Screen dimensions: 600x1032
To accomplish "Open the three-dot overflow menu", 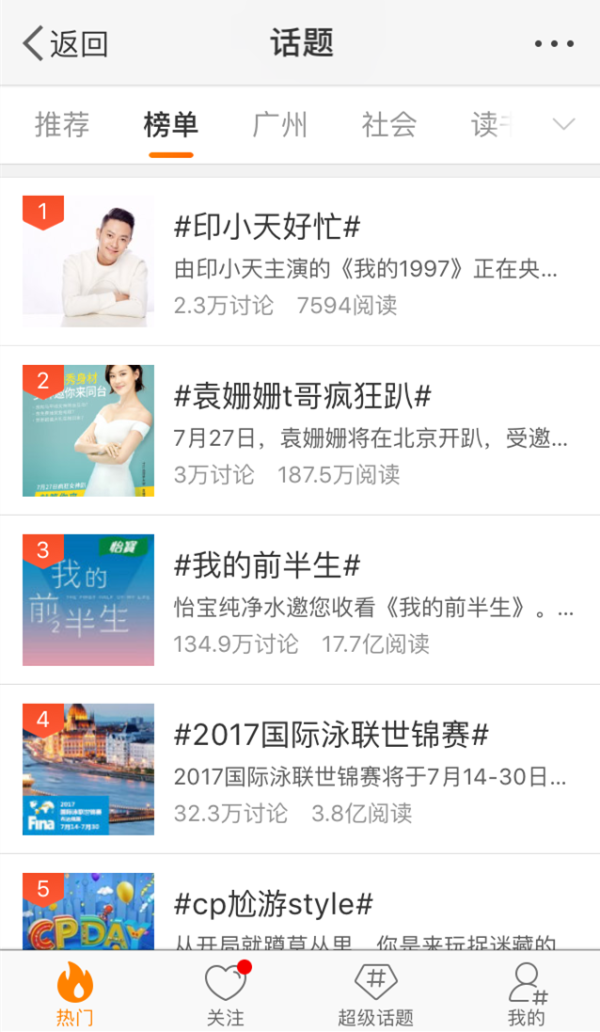I will (x=554, y=44).
